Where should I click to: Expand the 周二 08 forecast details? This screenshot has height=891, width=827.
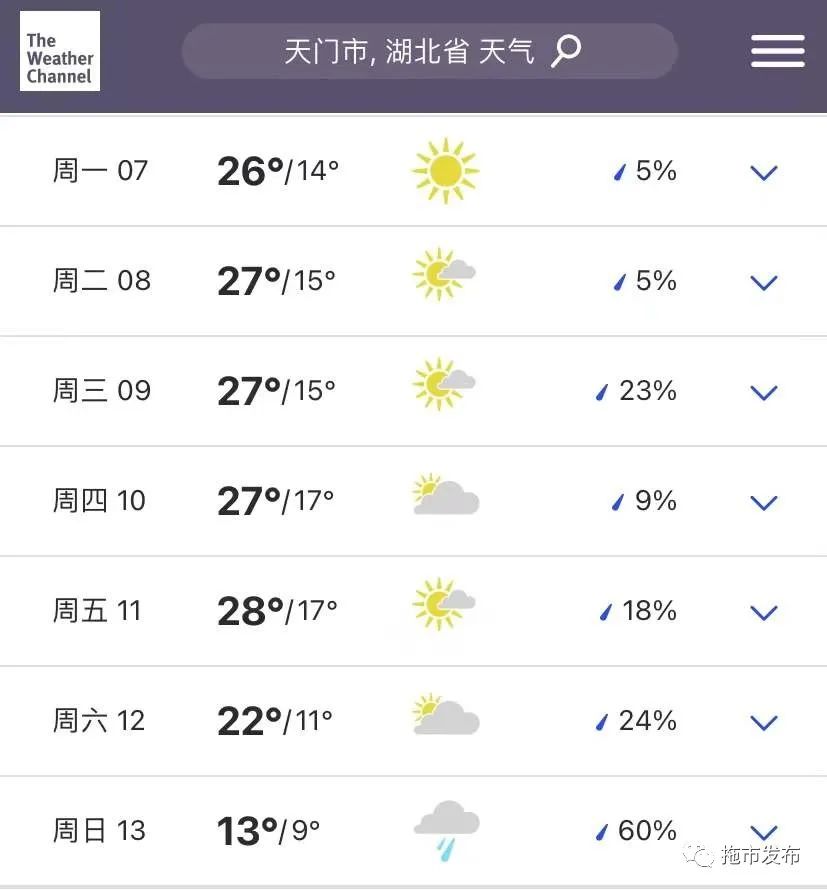point(764,282)
